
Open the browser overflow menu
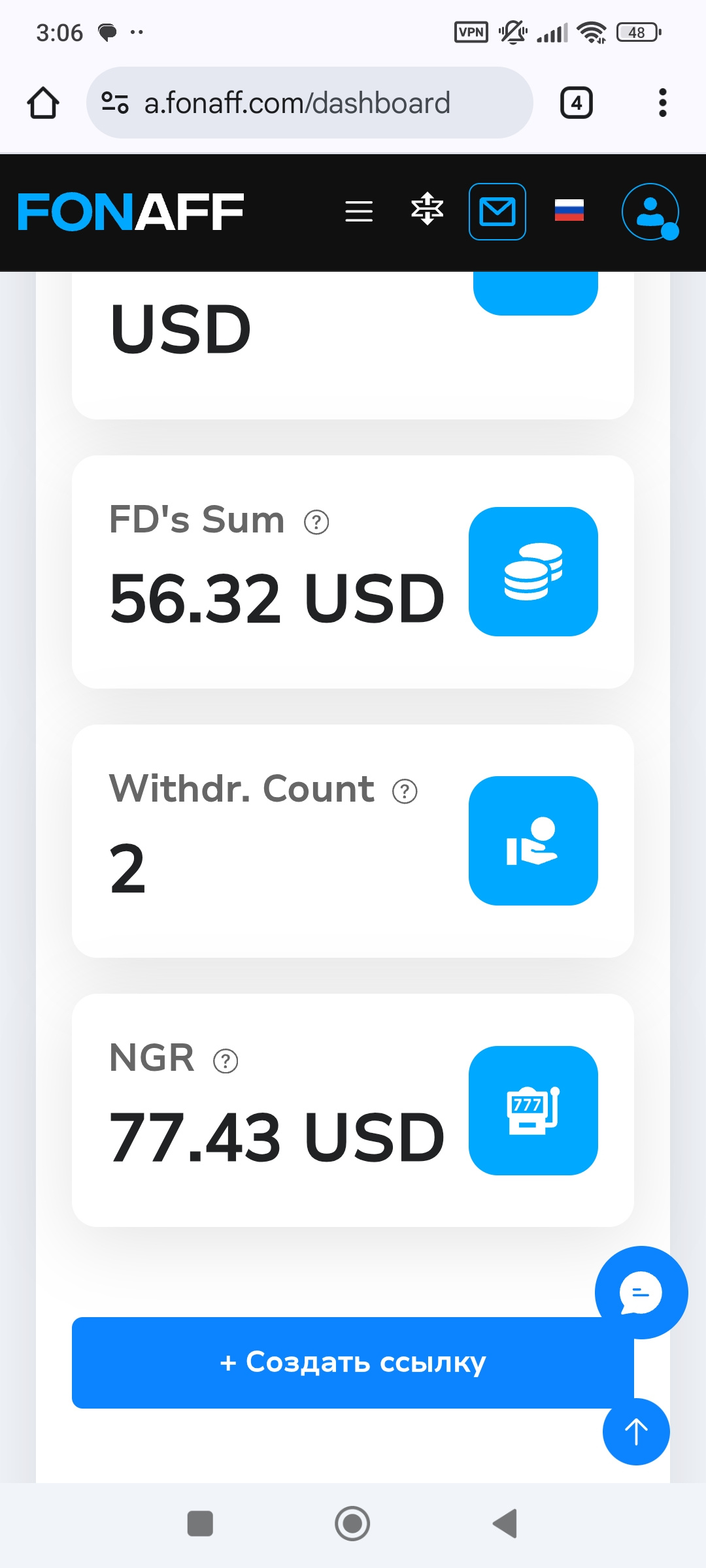[662, 103]
